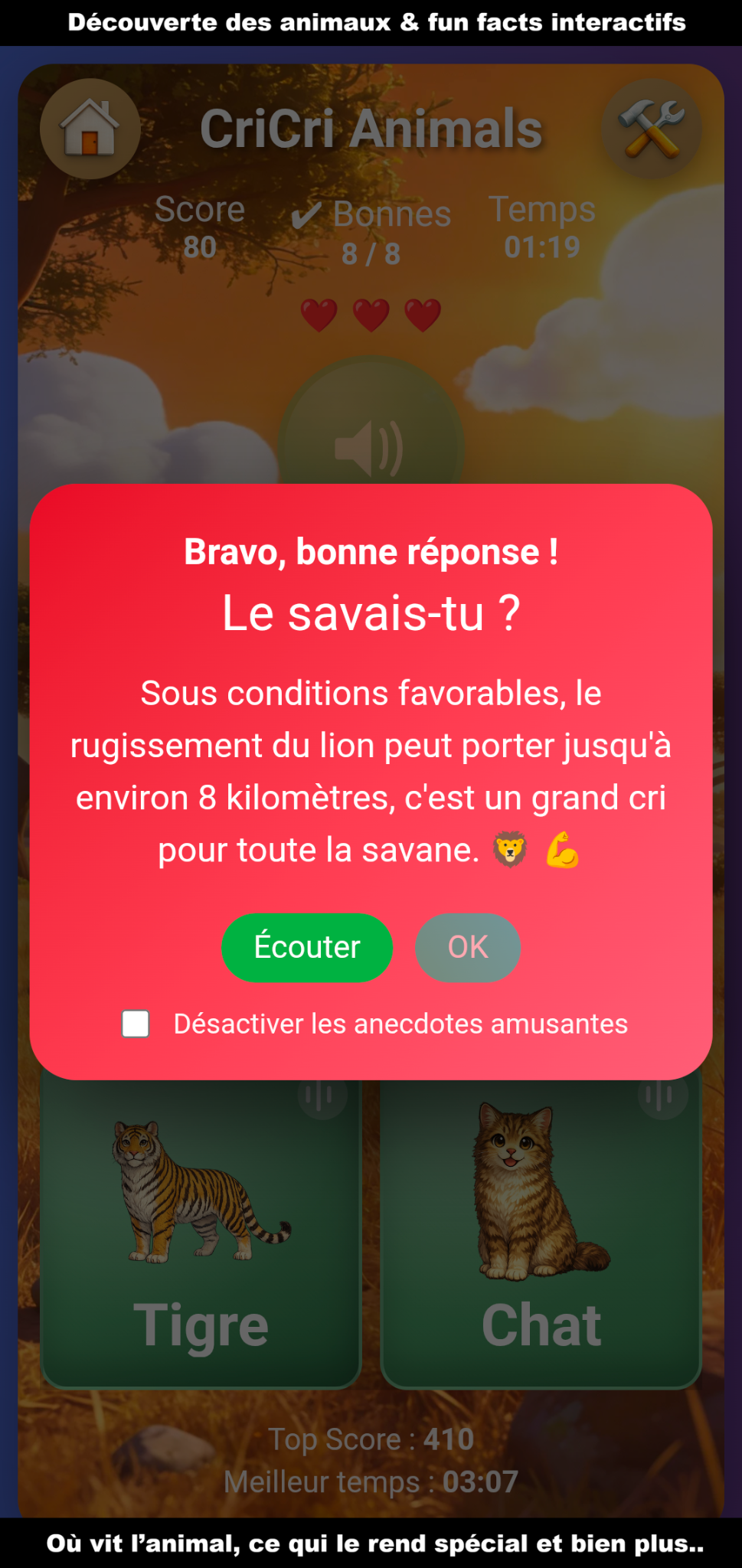Open settings via the tools icon
Viewport: 742px width, 1568px height.
coord(651,129)
